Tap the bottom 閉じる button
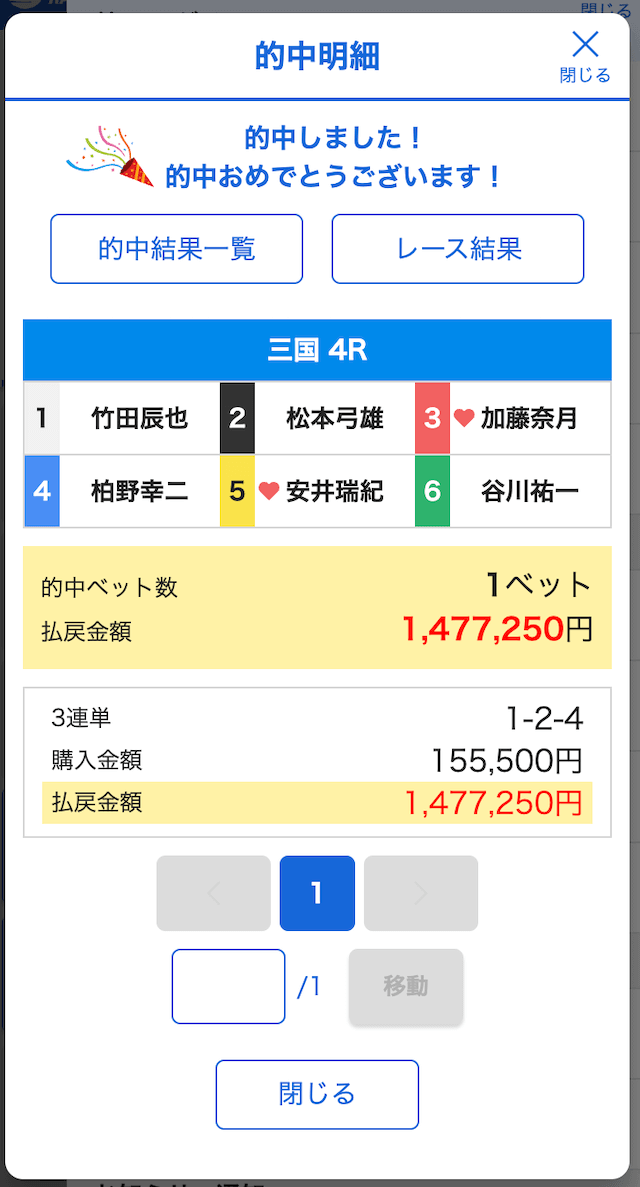 [x=317, y=1095]
